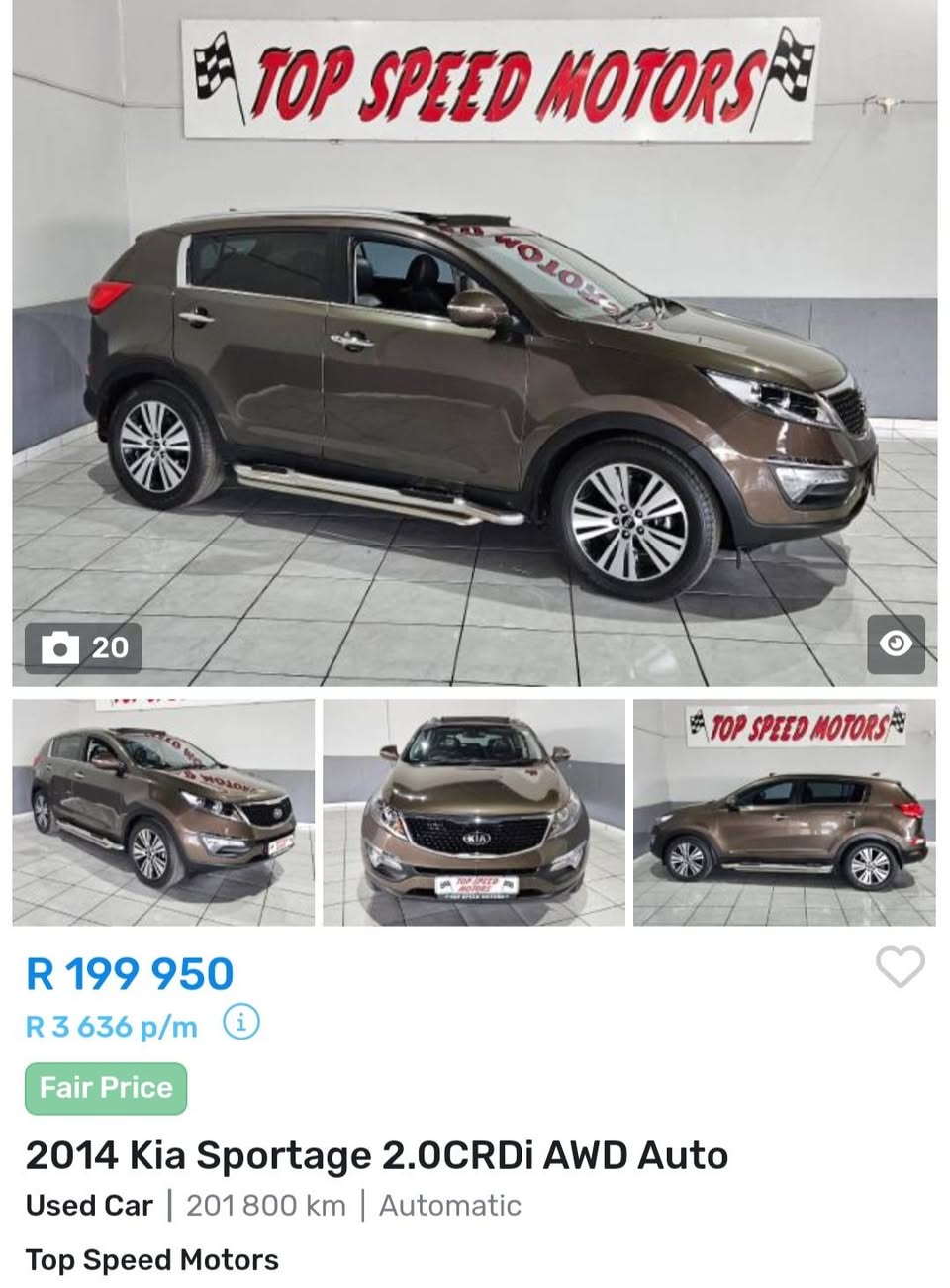Tap the eye icon on main photo
The width and height of the screenshot is (950, 1288).
tap(896, 644)
